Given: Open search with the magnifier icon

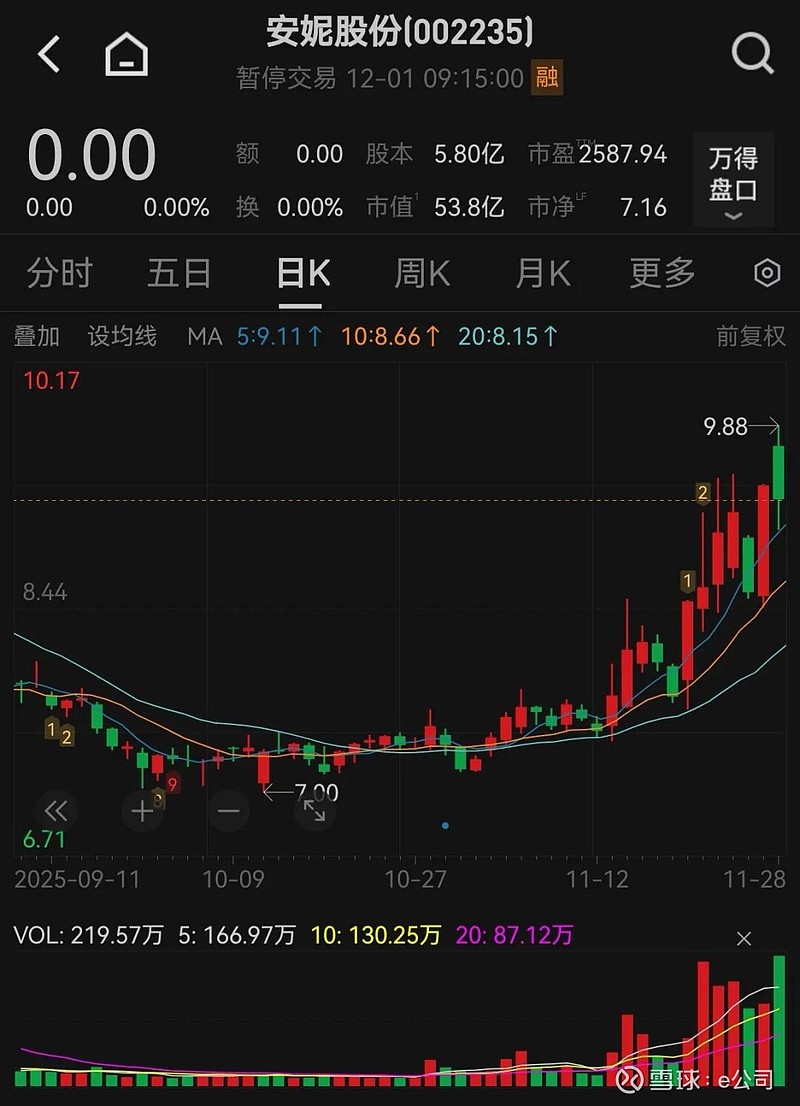Looking at the screenshot, I should [751, 55].
